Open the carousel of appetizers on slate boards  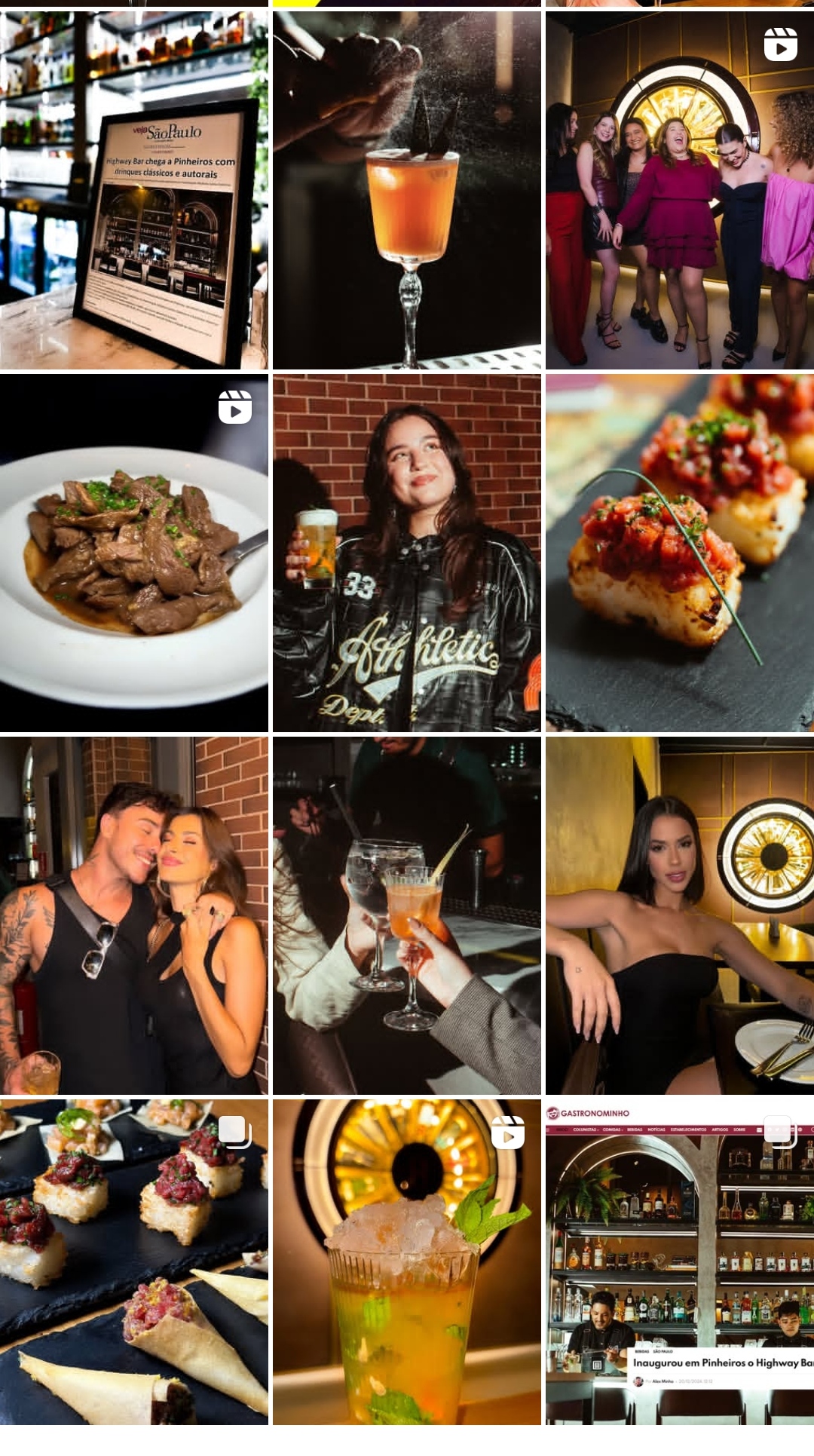coord(134,1261)
